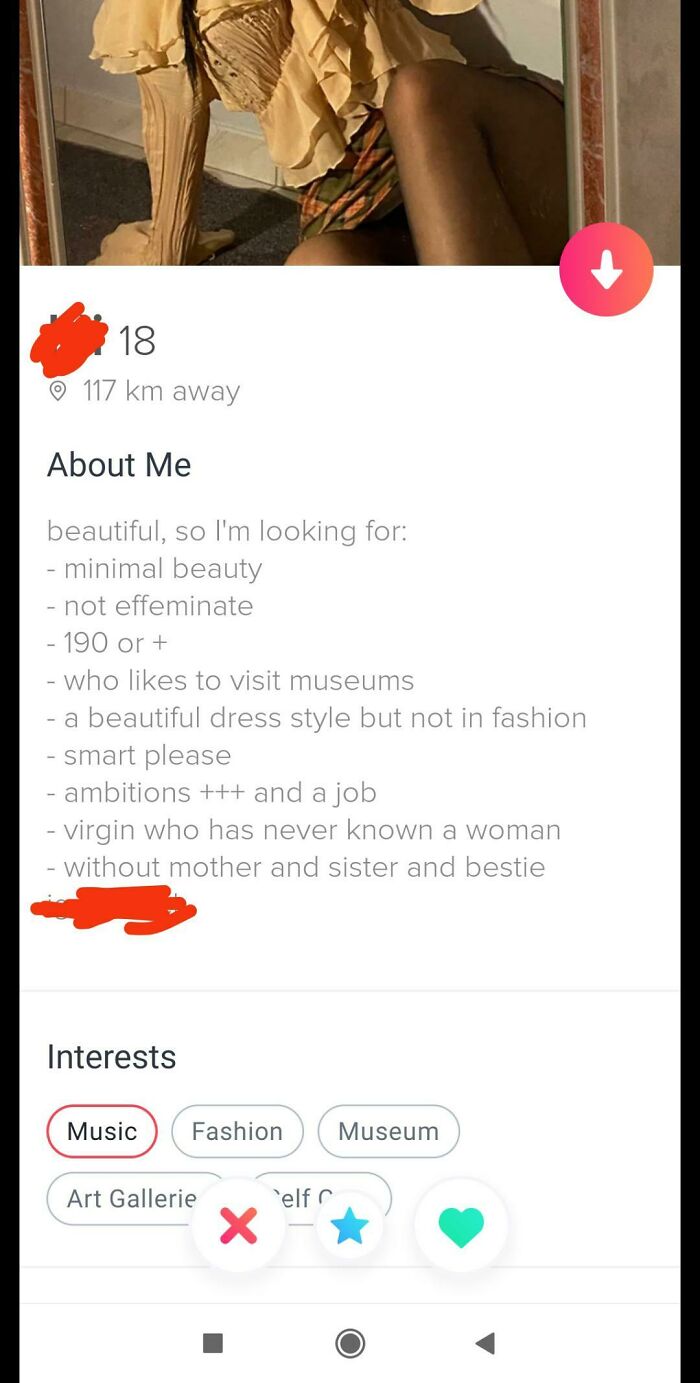Select the Music interest chip
This screenshot has height=1383, width=700.
click(102, 1131)
